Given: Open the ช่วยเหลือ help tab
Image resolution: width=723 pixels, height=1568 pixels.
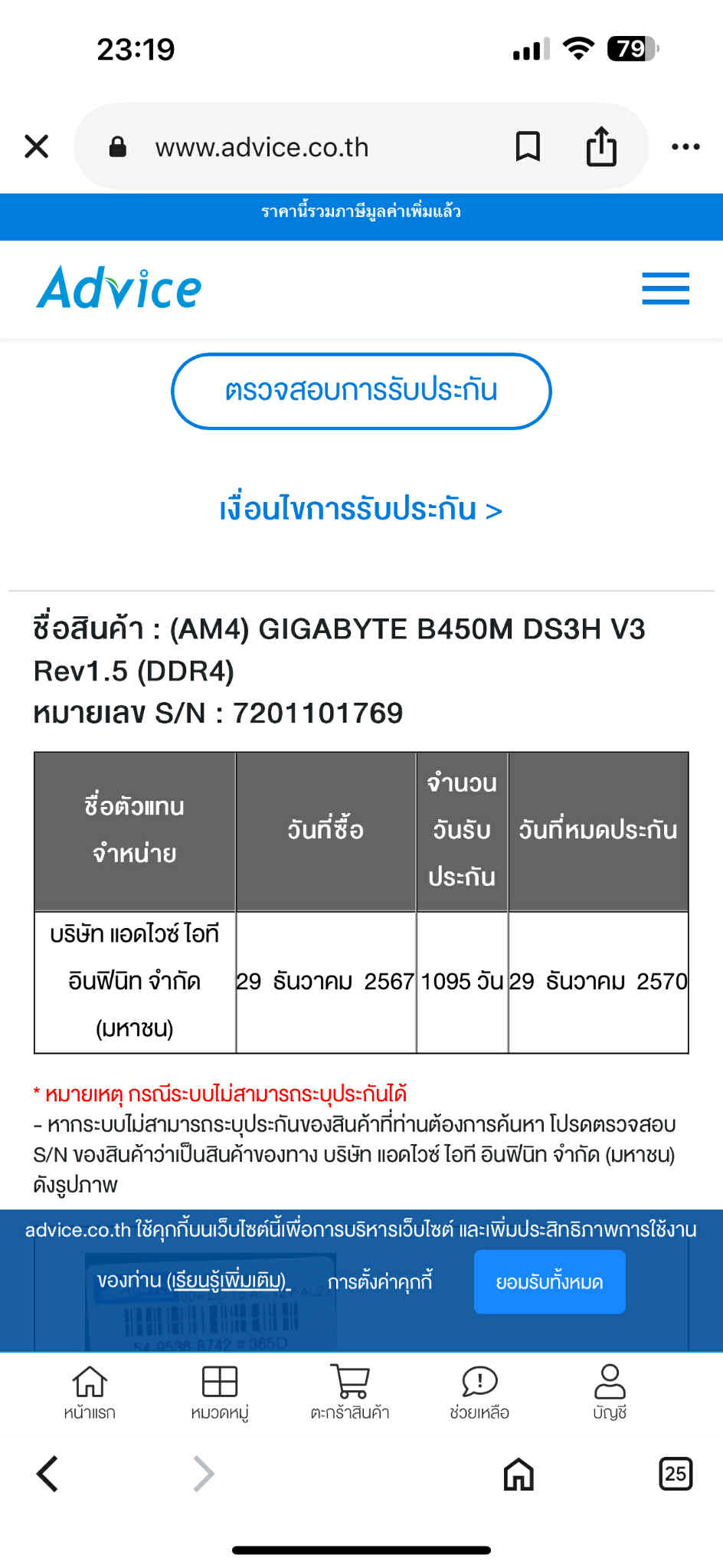Looking at the screenshot, I should click(x=480, y=1393).
